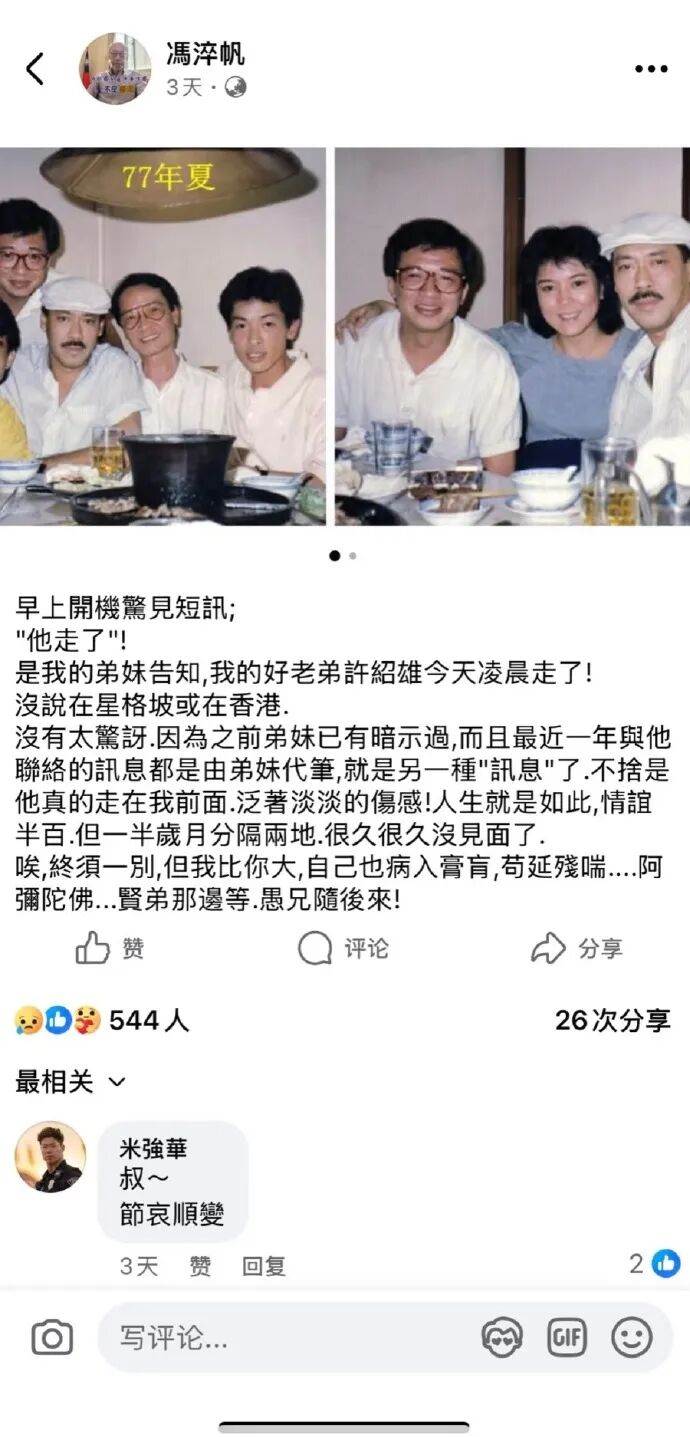View the 544 人 reactions list
This screenshot has height=1437, width=690.
pos(102,1020)
